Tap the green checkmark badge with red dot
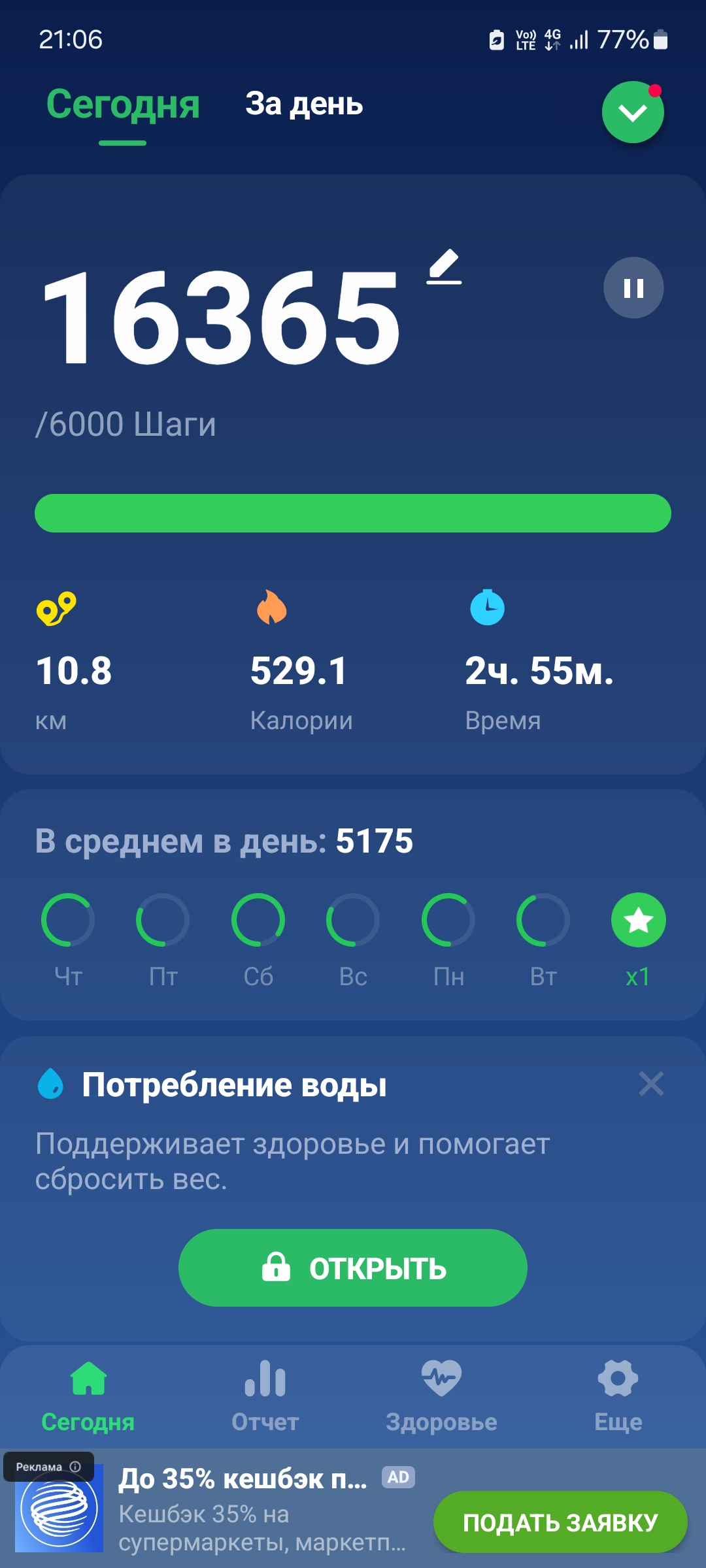706x1568 pixels. (x=632, y=112)
